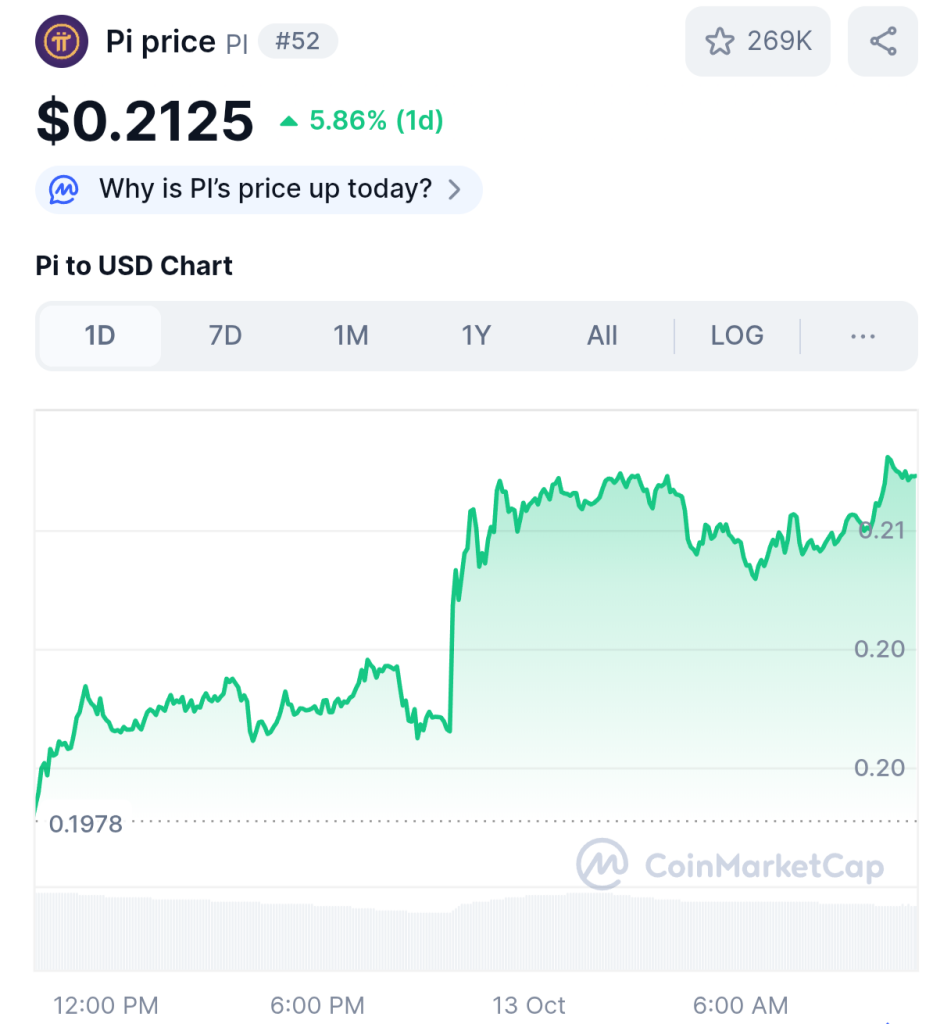
Task: Select the 1D chart range
Action: [x=100, y=336]
